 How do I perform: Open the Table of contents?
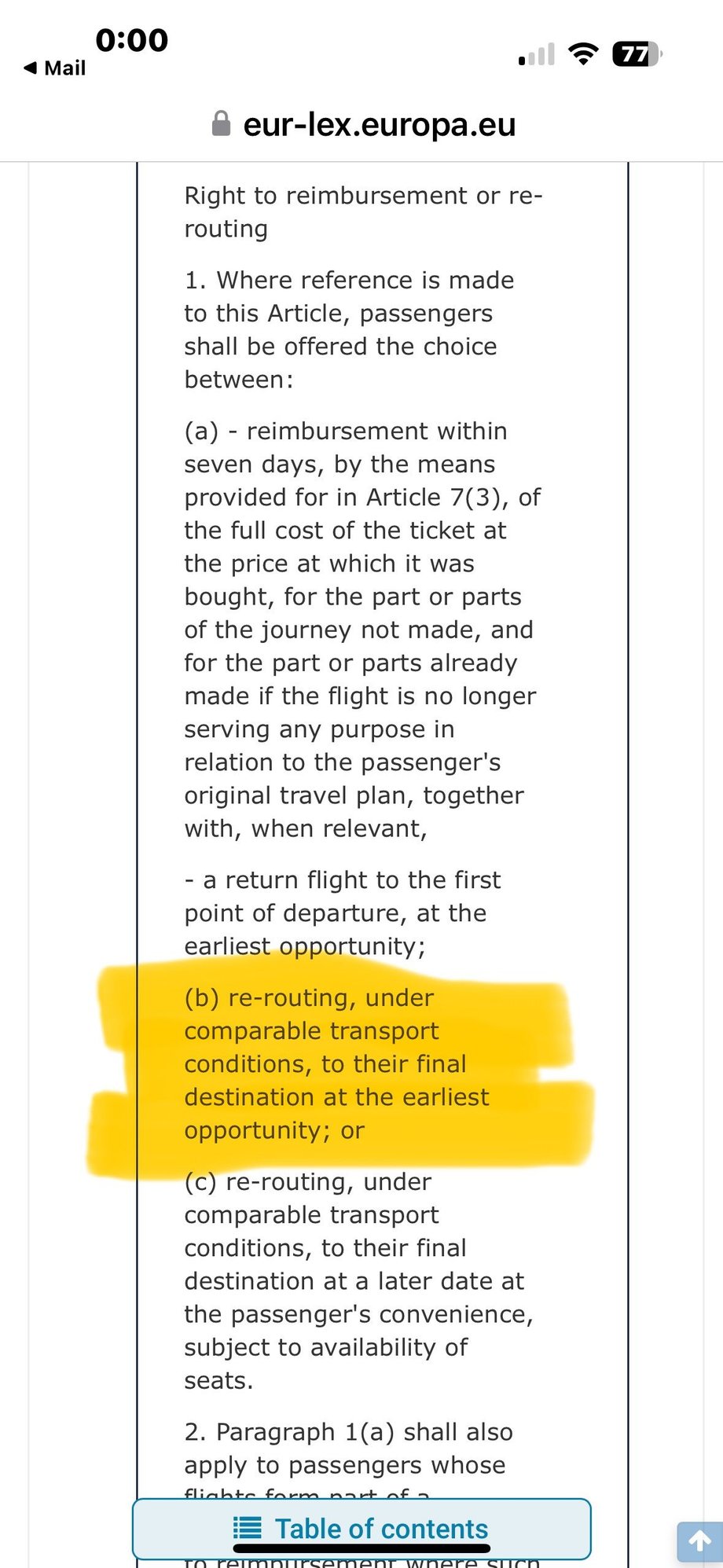point(361,1528)
